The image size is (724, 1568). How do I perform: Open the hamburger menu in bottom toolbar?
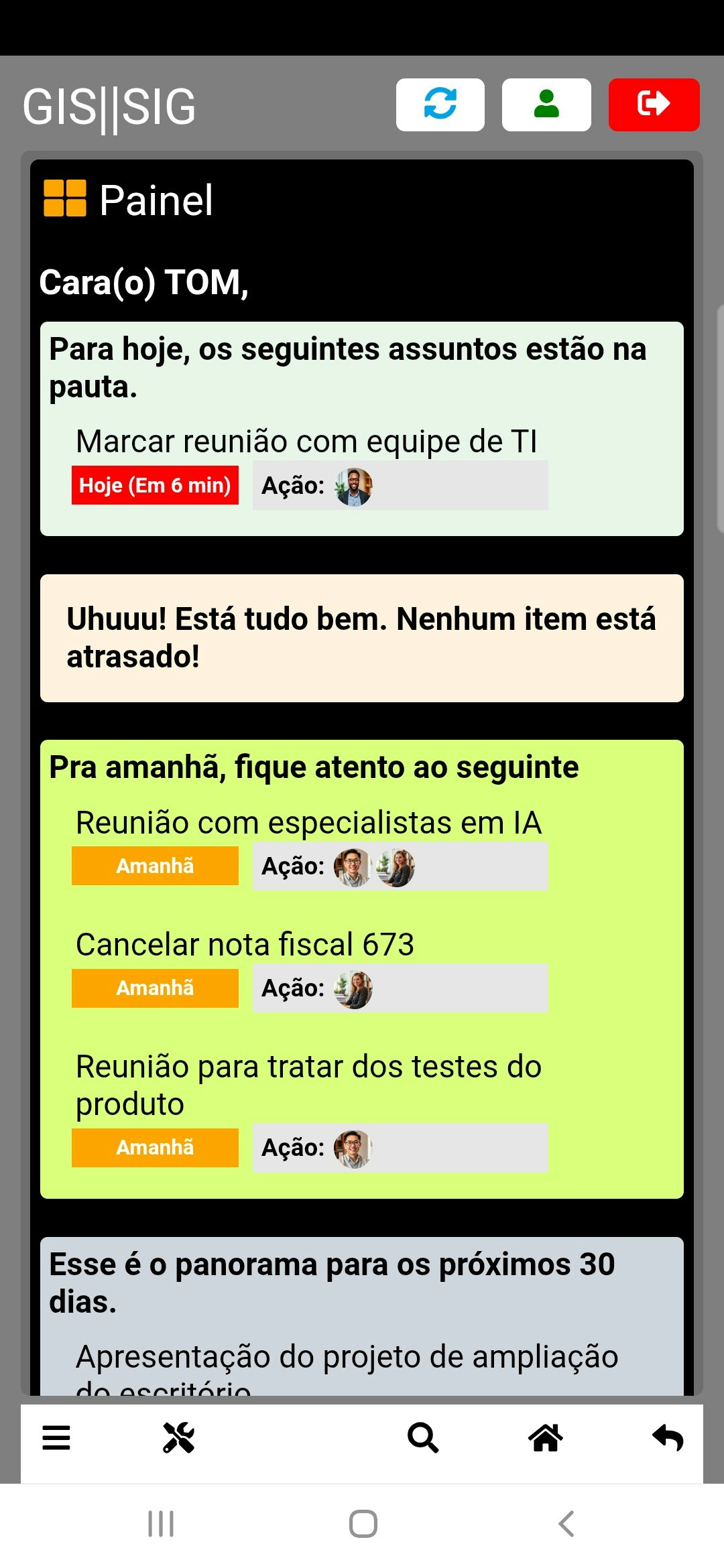pos(56,1438)
